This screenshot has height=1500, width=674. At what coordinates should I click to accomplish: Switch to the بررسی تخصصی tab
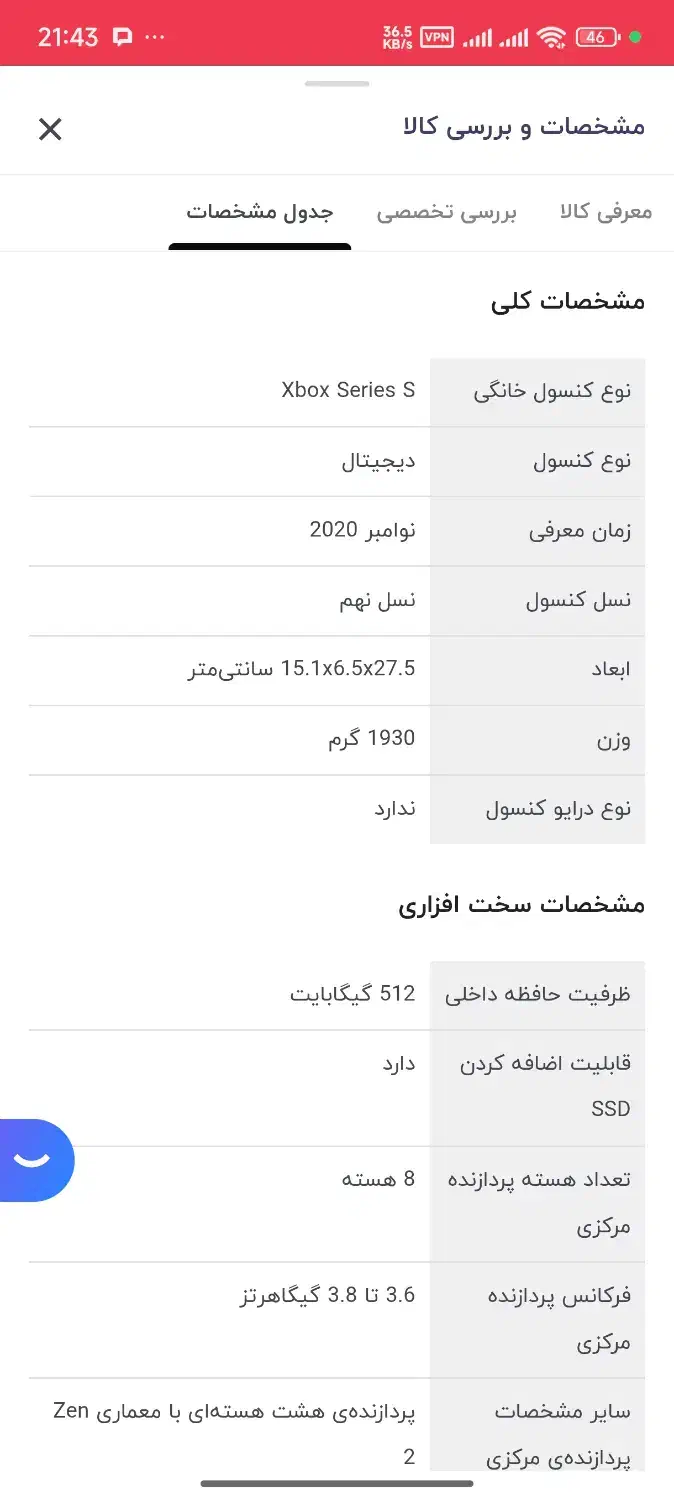446,212
